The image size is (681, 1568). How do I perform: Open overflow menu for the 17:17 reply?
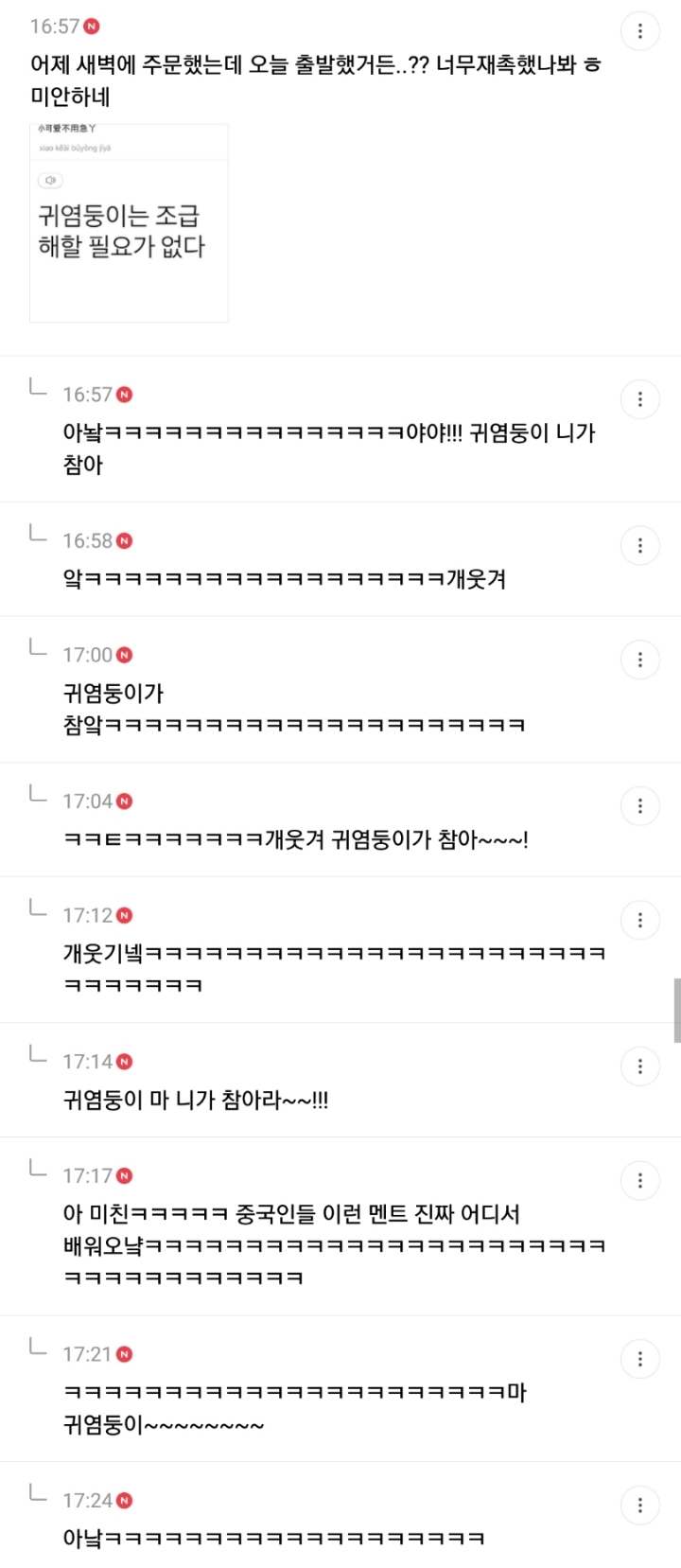pos(639,1180)
